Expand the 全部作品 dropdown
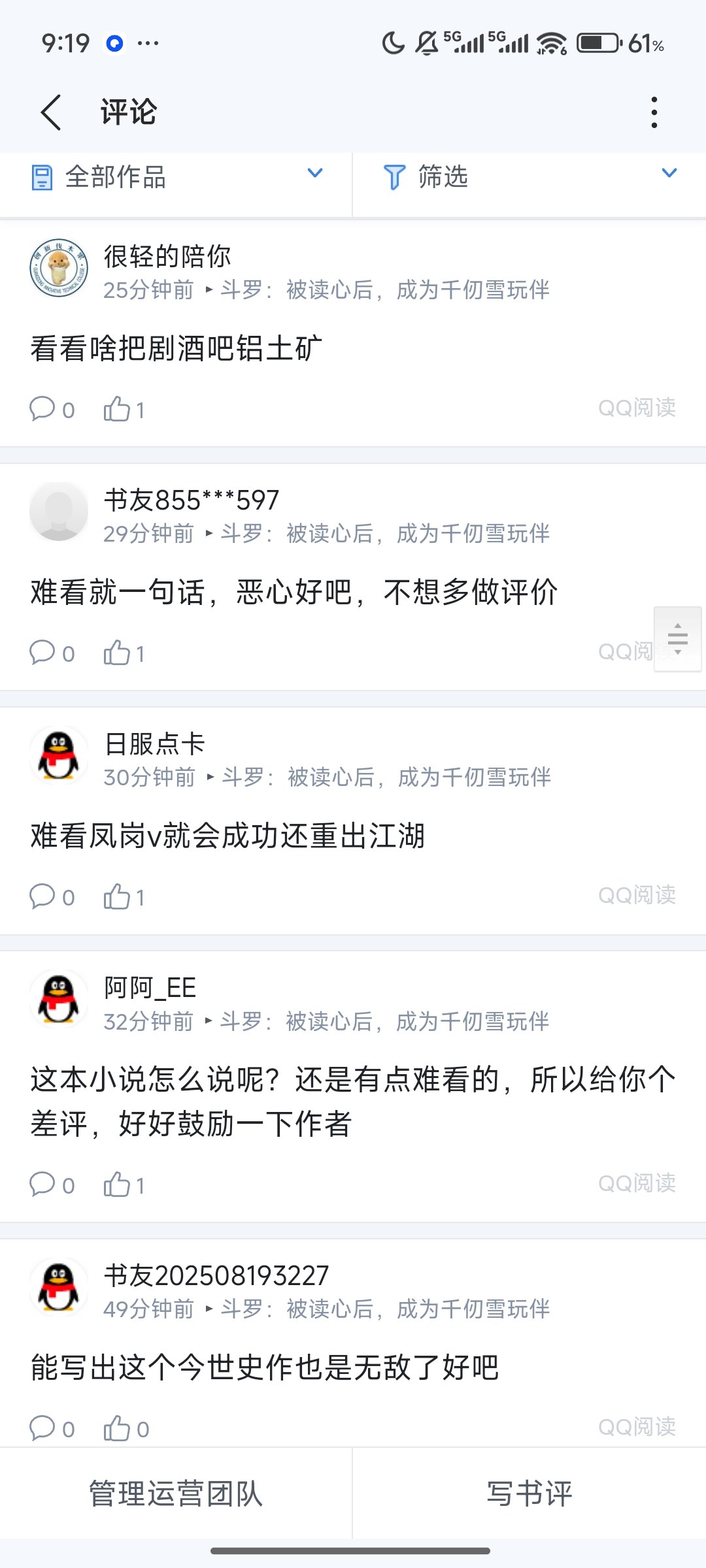Screen dimensions: 706x1568 tap(175, 176)
